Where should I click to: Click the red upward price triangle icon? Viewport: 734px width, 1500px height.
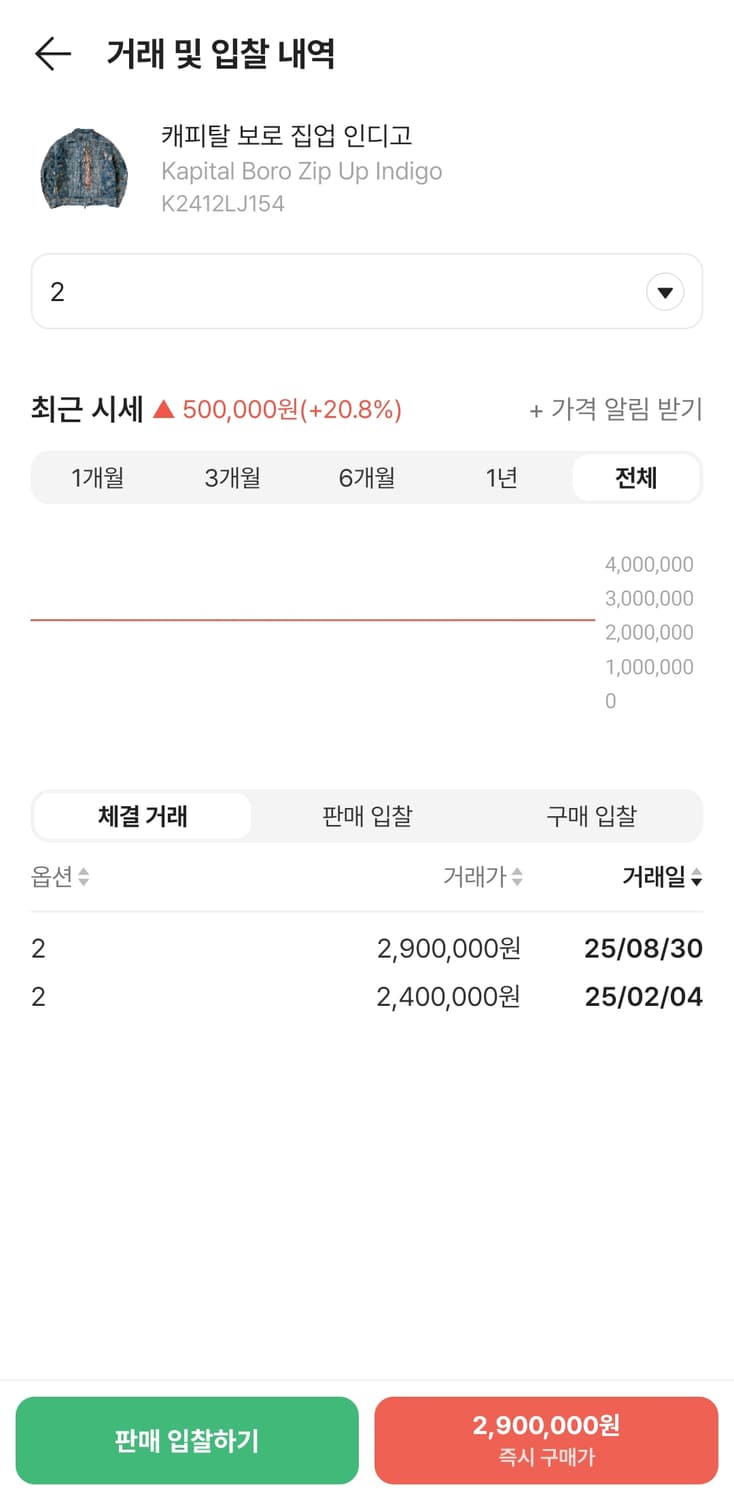point(165,408)
